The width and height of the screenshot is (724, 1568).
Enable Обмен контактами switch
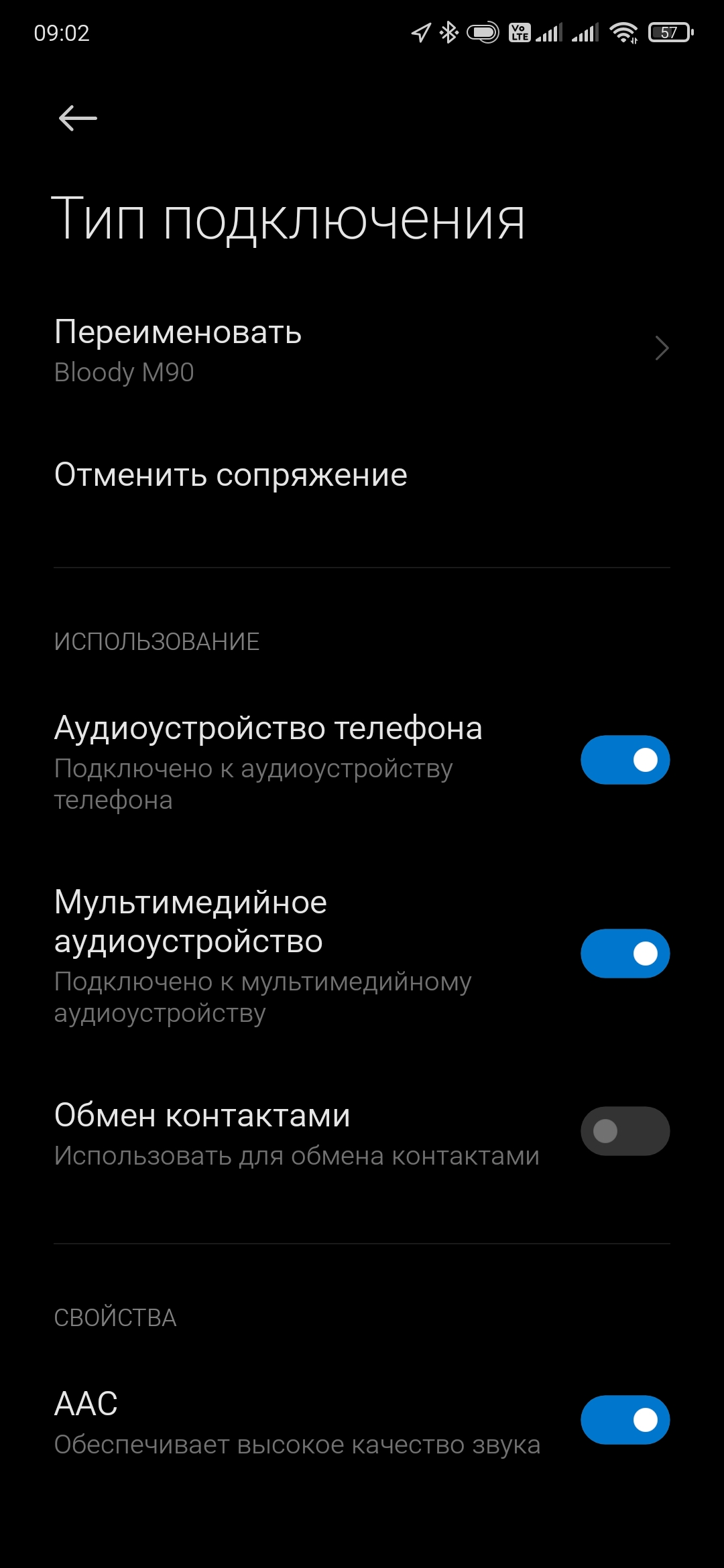(625, 1131)
